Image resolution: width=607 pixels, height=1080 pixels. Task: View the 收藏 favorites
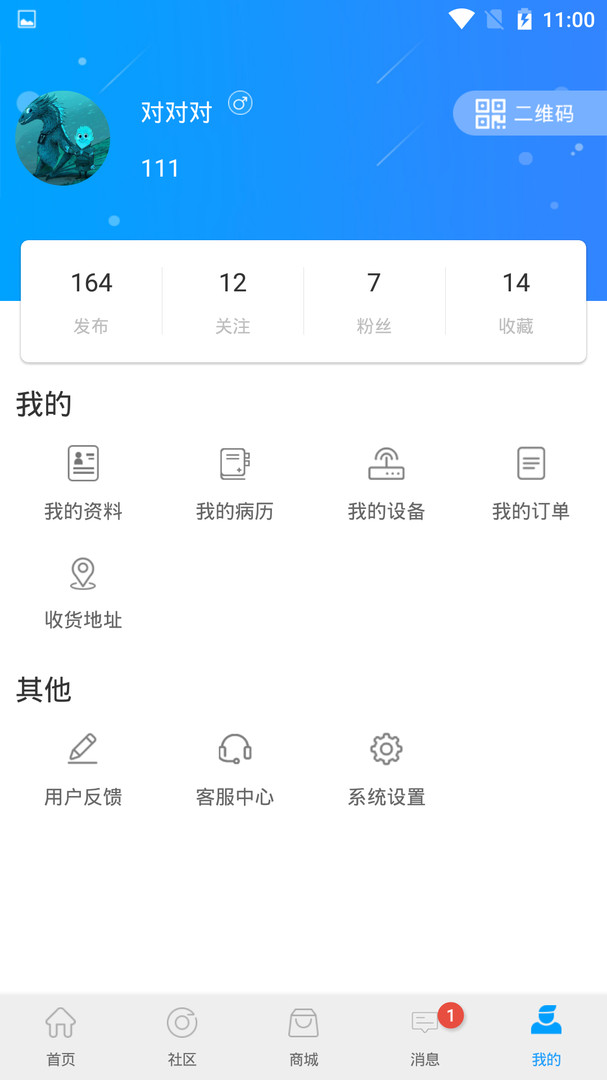coord(516,301)
